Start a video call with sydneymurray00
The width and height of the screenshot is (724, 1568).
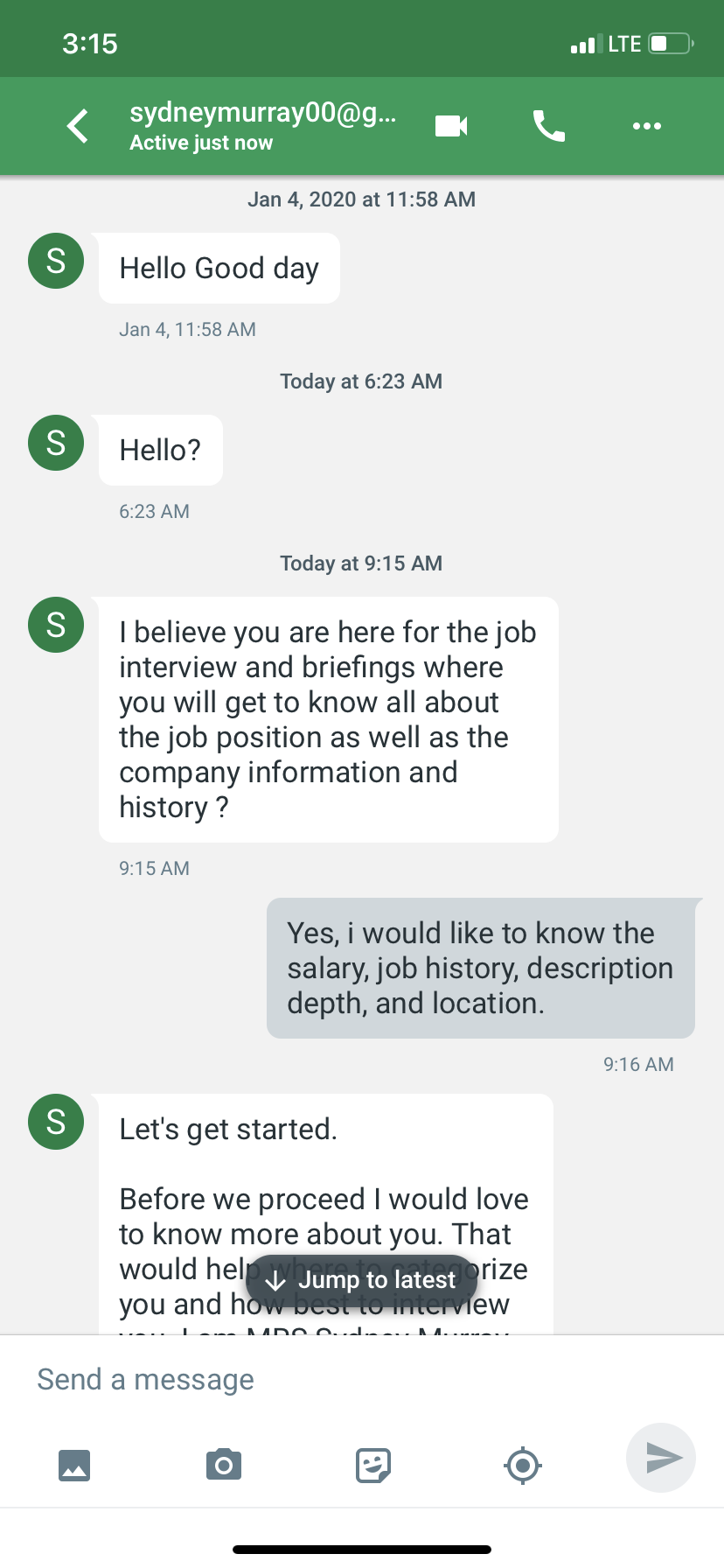click(451, 126)
